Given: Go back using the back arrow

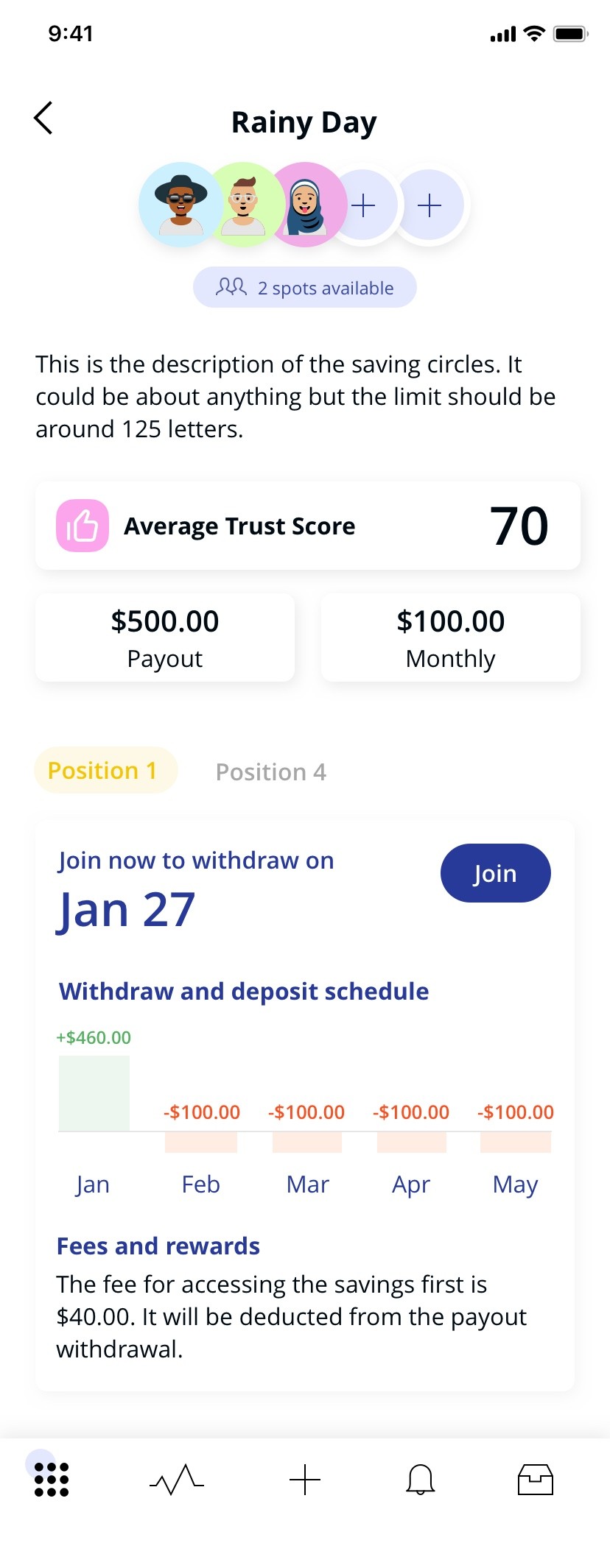Looking at the screenshot, I should (44, 119).
